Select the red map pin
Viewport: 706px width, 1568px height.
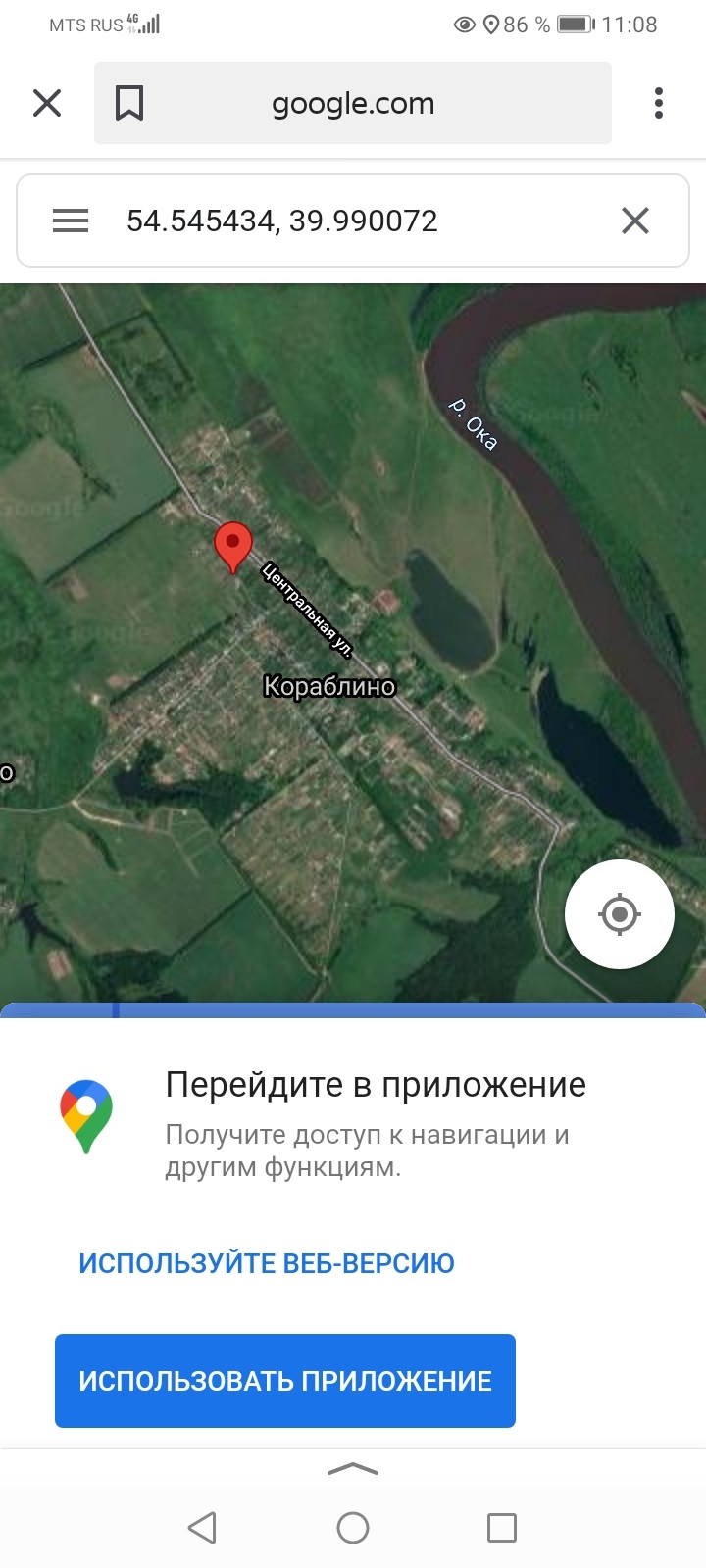[x=233, y=547]
